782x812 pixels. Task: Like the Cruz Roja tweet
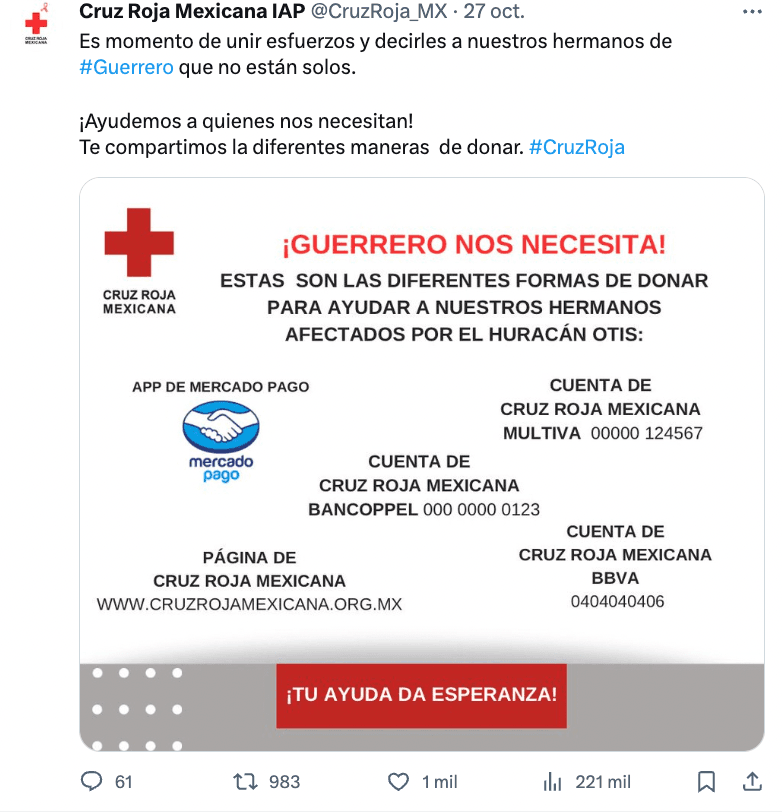(399, 781)
